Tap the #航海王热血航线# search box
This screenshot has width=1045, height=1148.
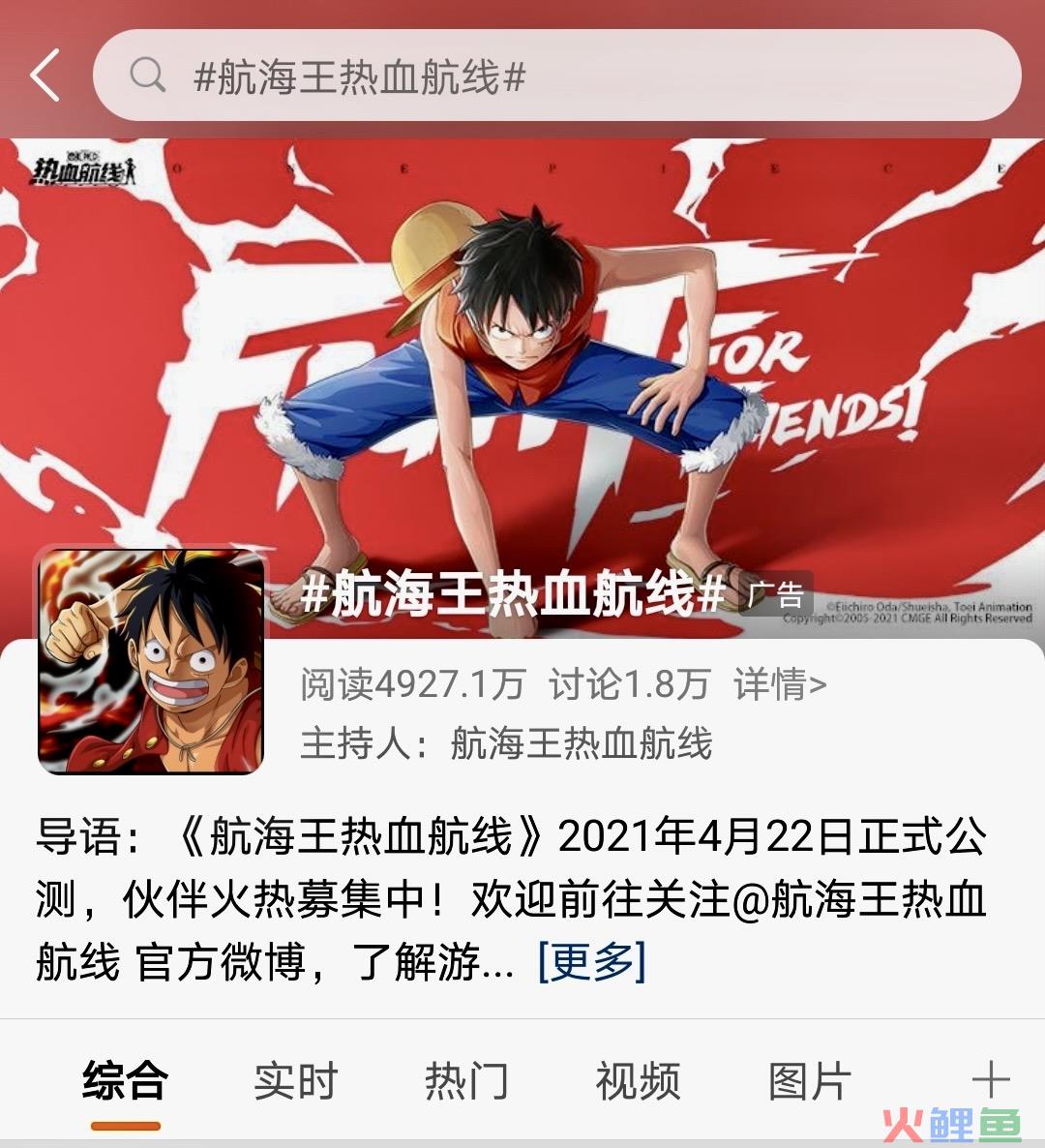click(556, 76)
